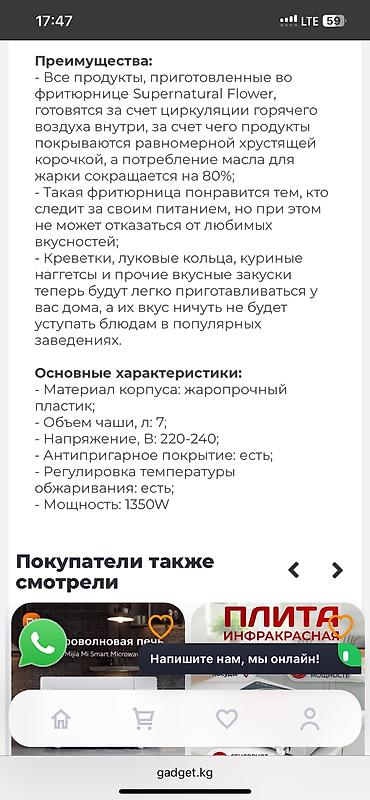The image size is (370, 800).
Task: Add the microwave oven card to favorites
Action: point(161,626)
